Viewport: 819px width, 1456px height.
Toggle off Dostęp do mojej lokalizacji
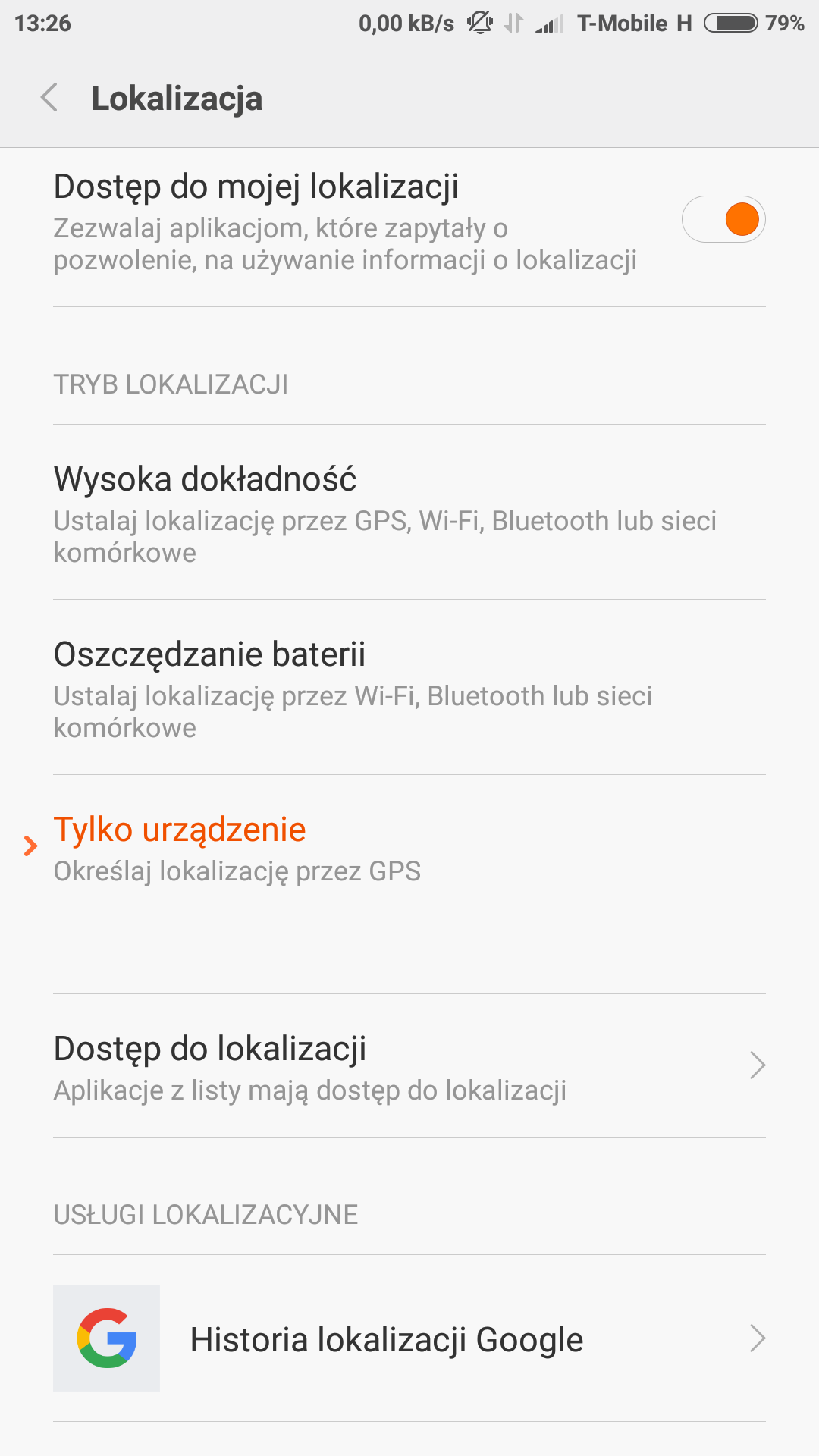723,220
